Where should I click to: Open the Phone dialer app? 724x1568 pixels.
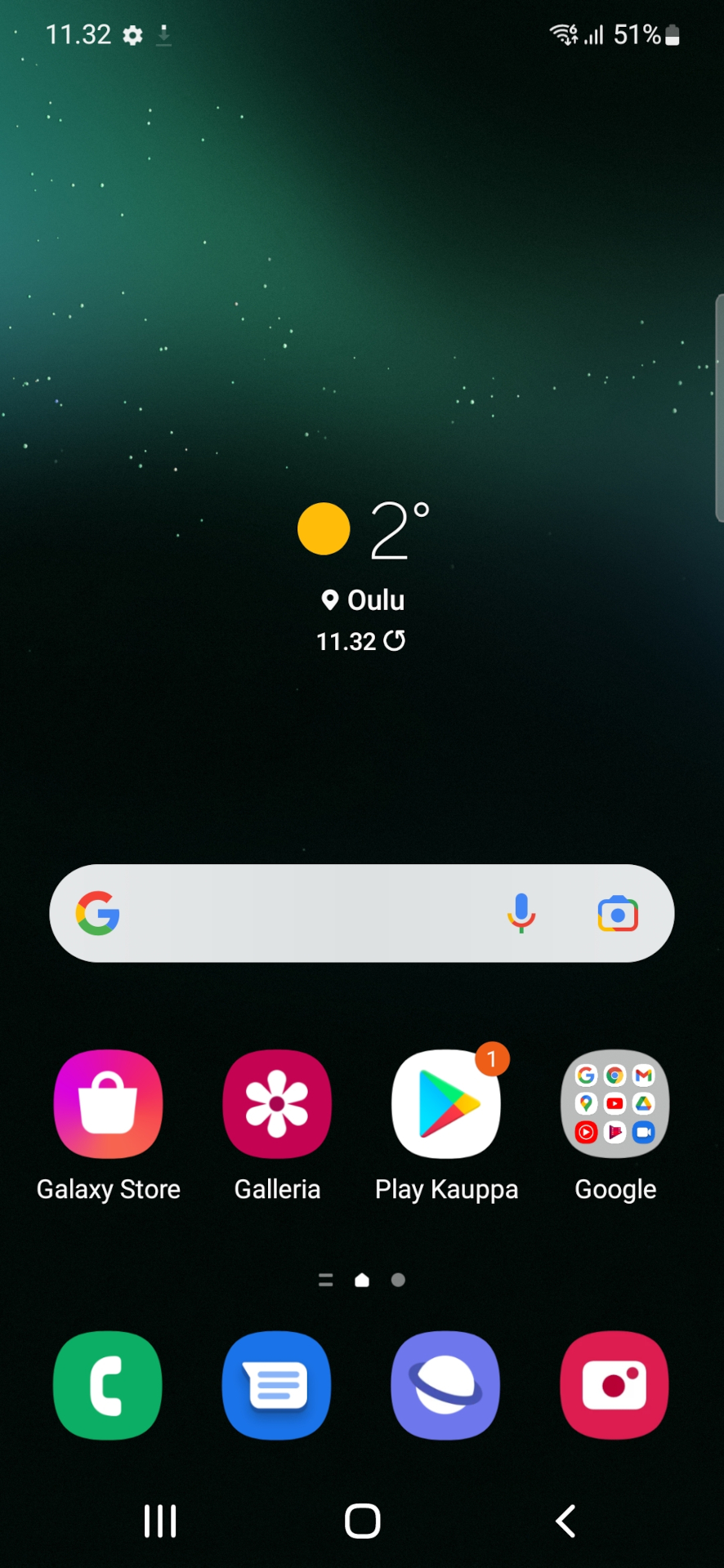pos(108,1385)
